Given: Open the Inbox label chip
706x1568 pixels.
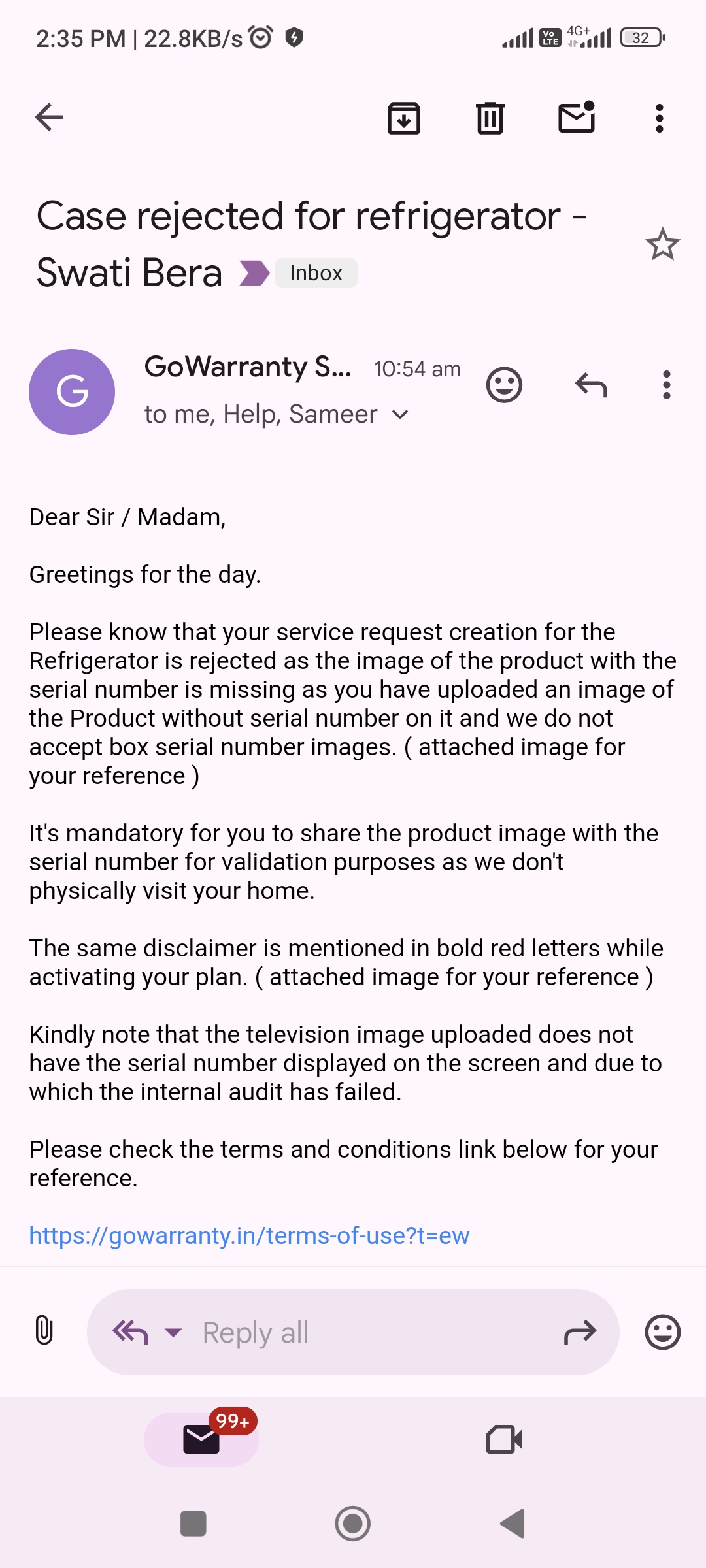Looking at the screenshot, I should pyautogui.click(x=316, y=273).
